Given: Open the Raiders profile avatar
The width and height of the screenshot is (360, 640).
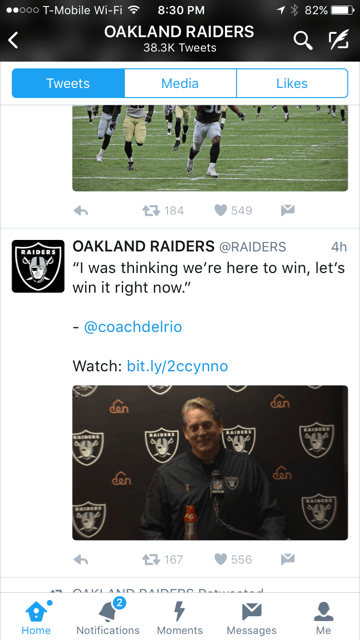Looking at the screenshot, I should pos(38,267).
